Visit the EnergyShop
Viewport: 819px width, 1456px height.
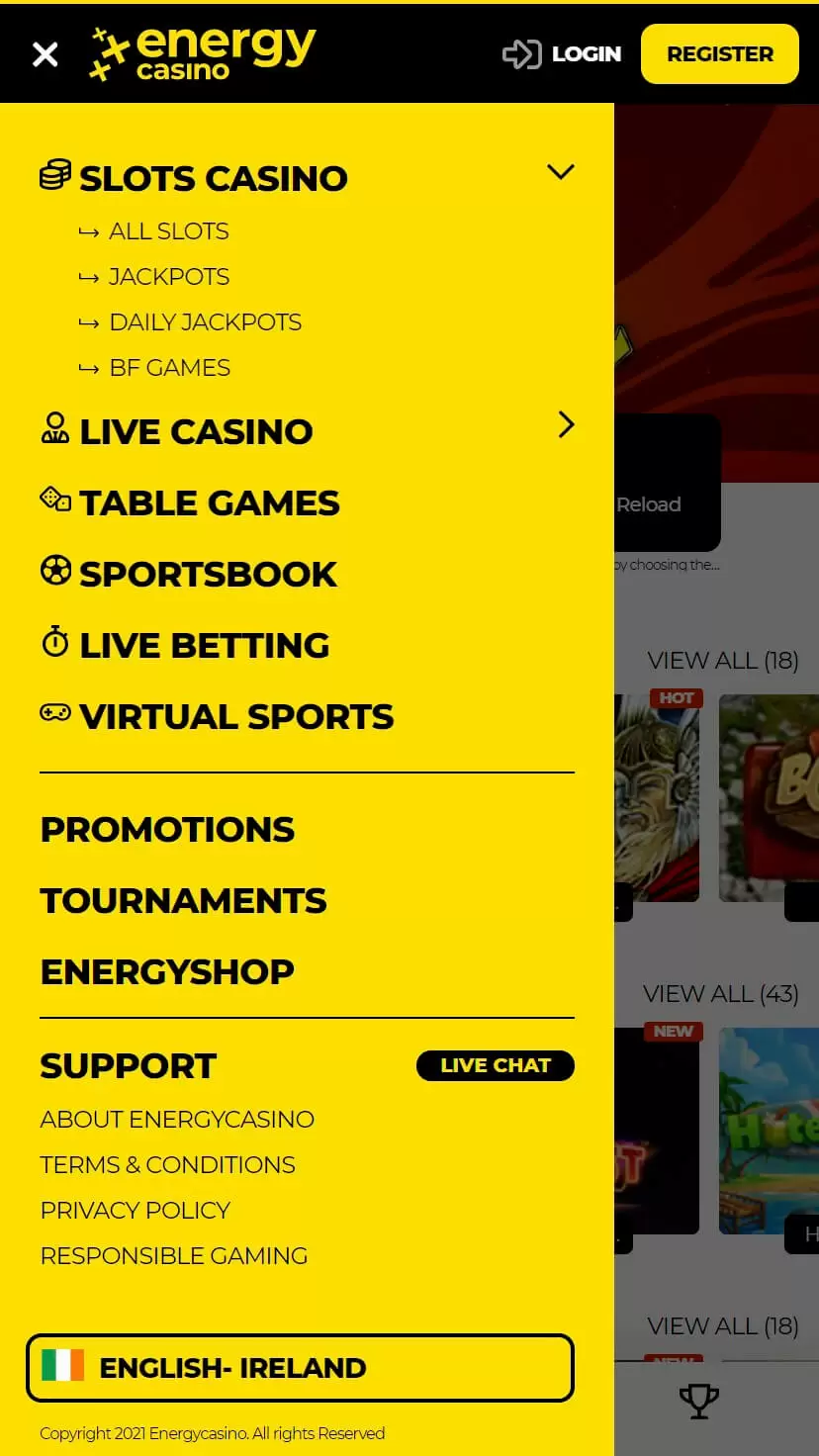tap(167, 972)
